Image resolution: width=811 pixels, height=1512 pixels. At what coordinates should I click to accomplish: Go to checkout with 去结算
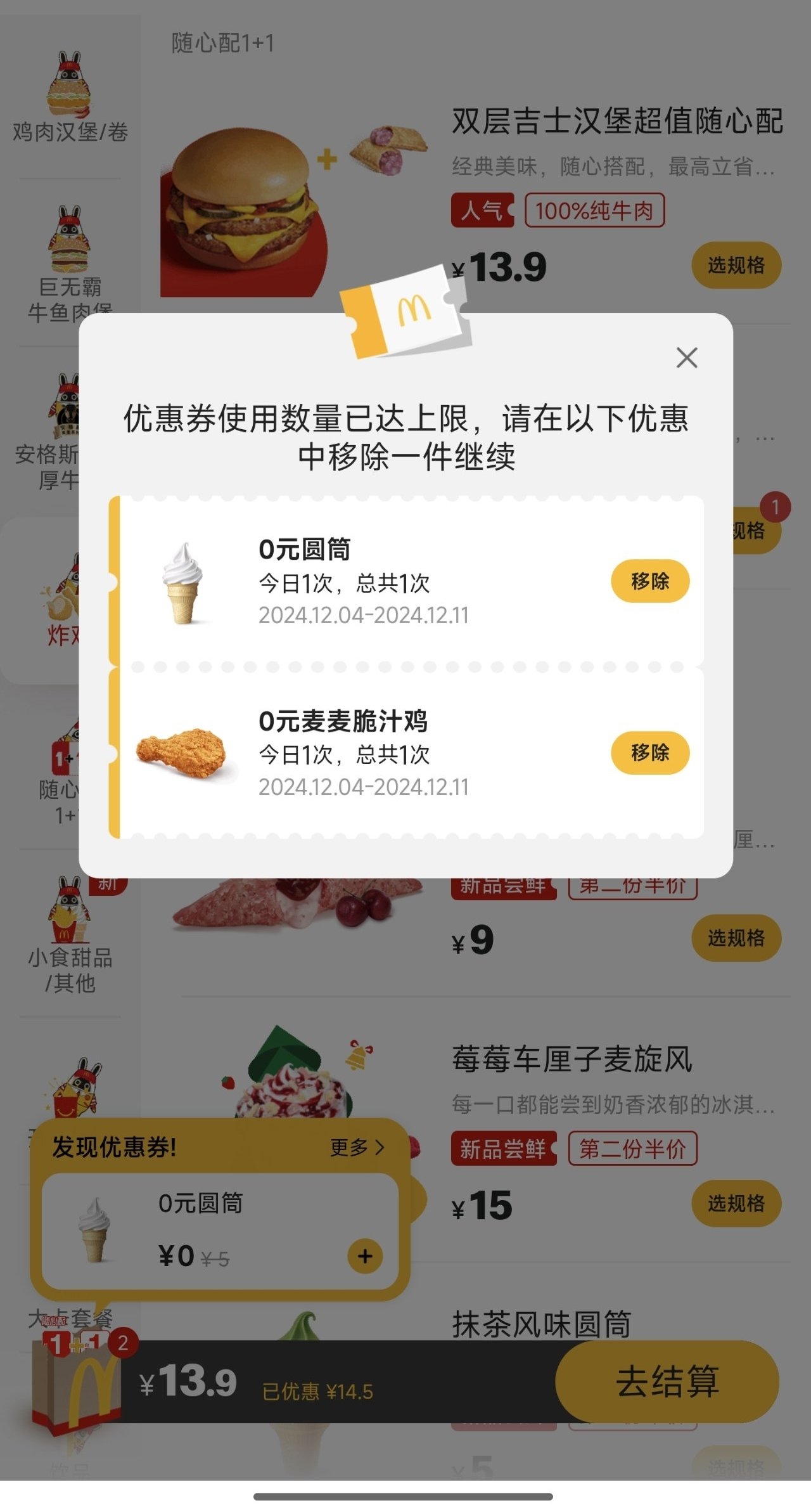pos(667,1381)
